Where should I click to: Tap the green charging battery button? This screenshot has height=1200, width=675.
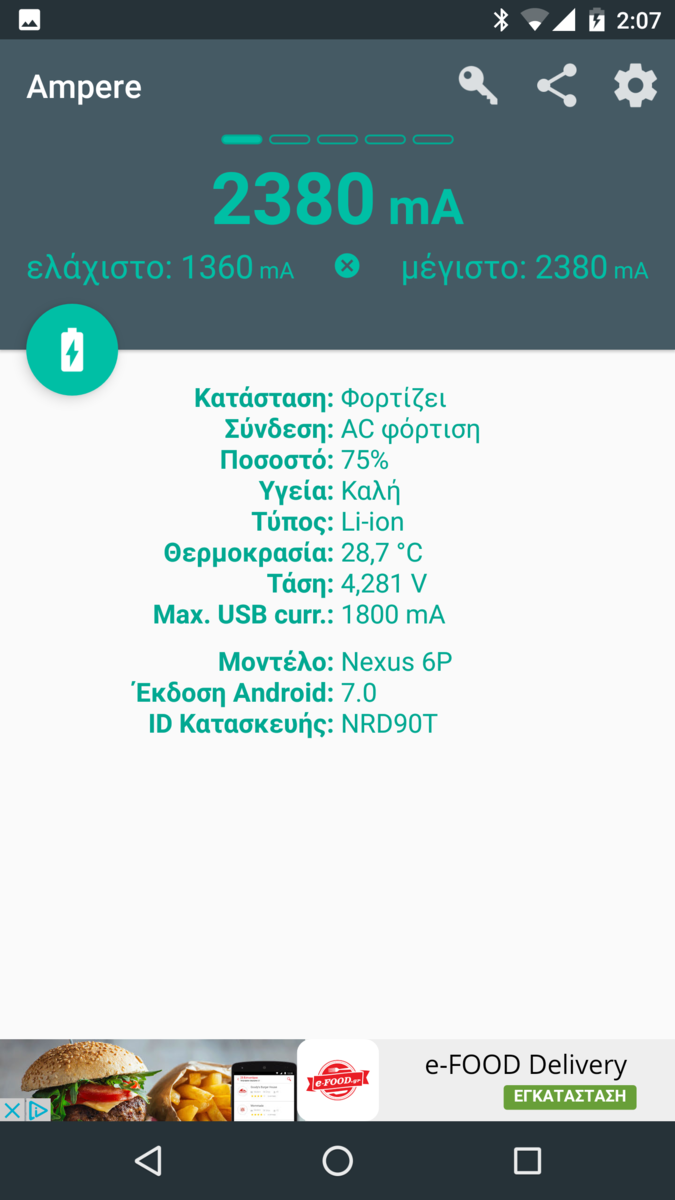[x=72, y=350]
